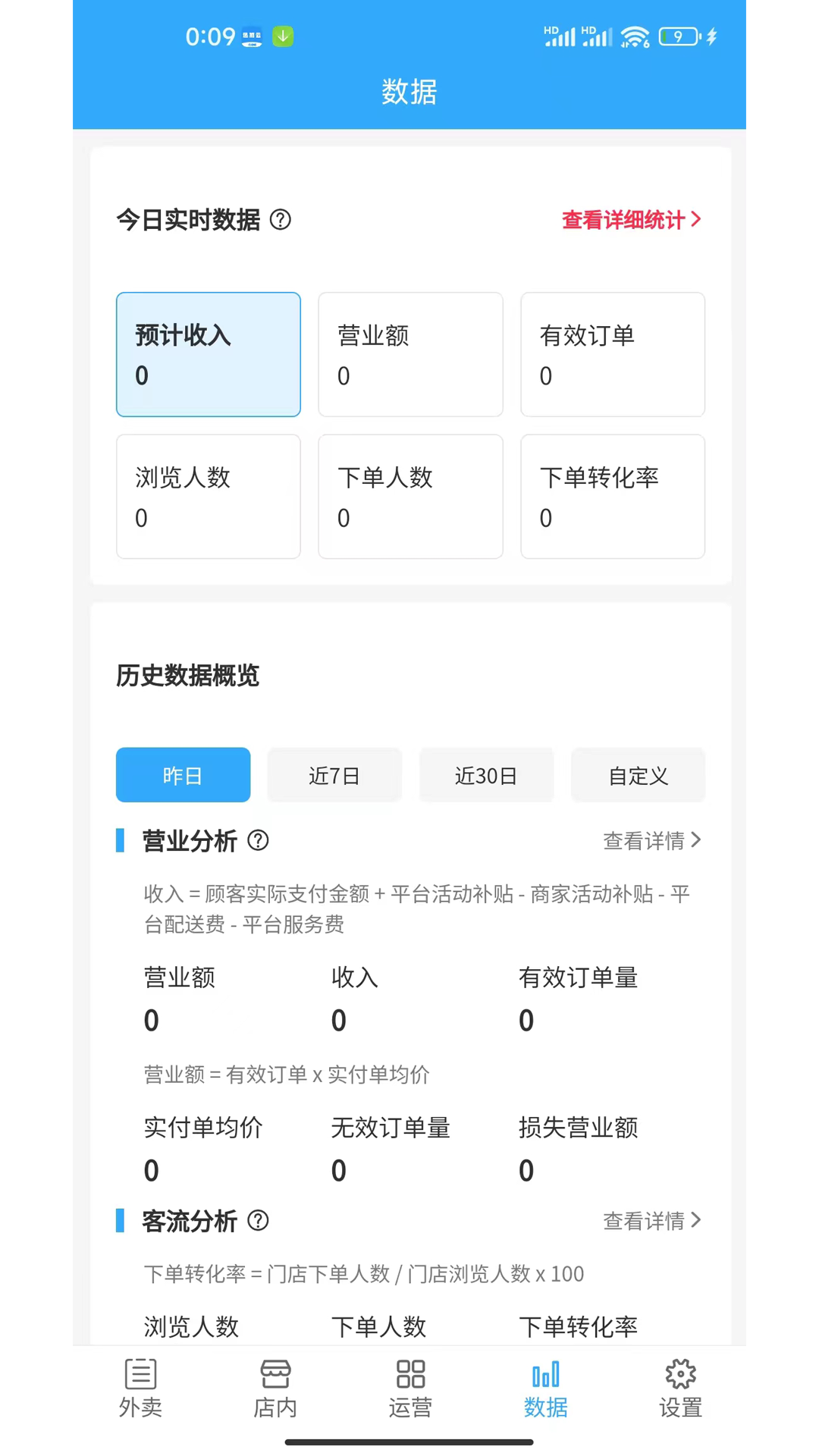Select the 下单转化率 realtime card
This screenshot has width=819, height=1456.
point(613,497)
